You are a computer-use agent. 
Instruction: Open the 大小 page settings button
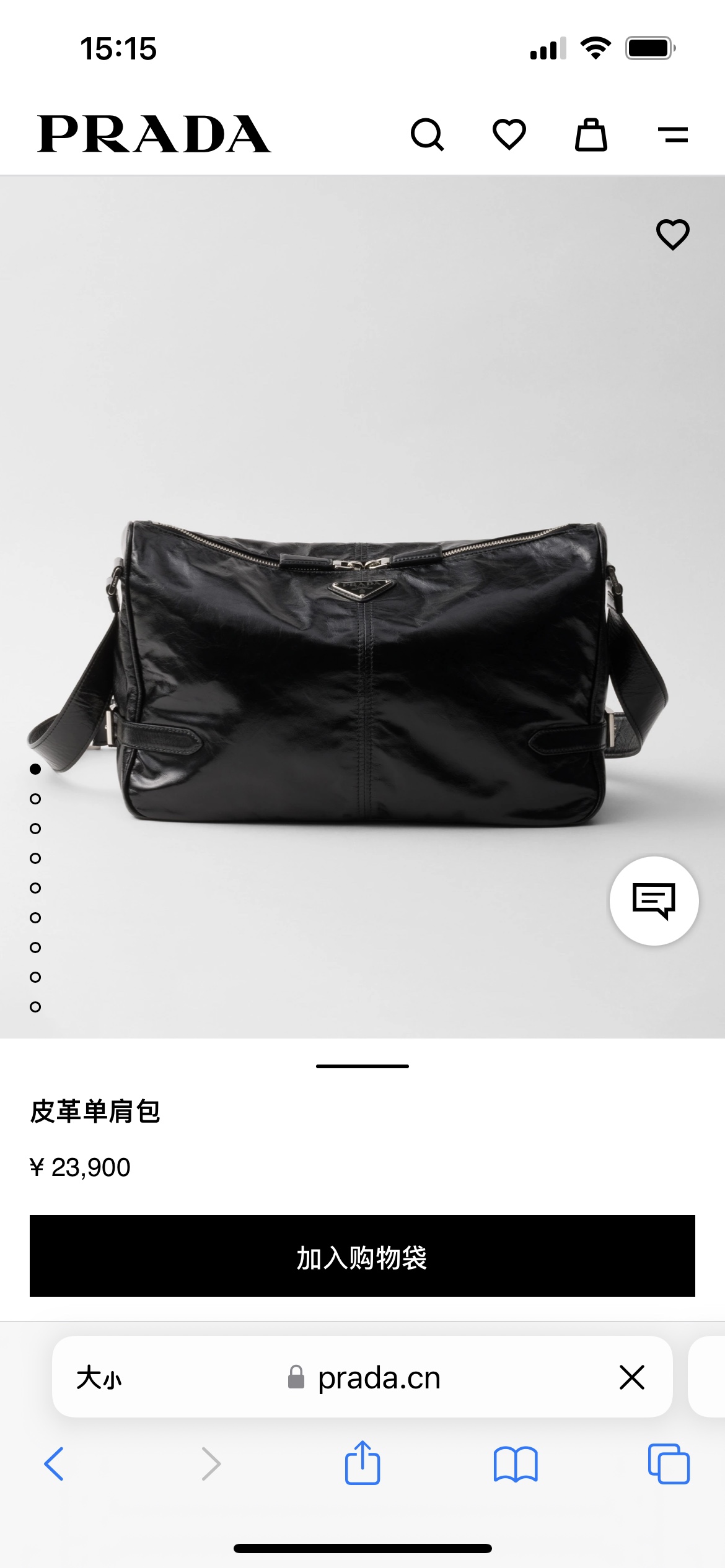tap(99, 1378)
